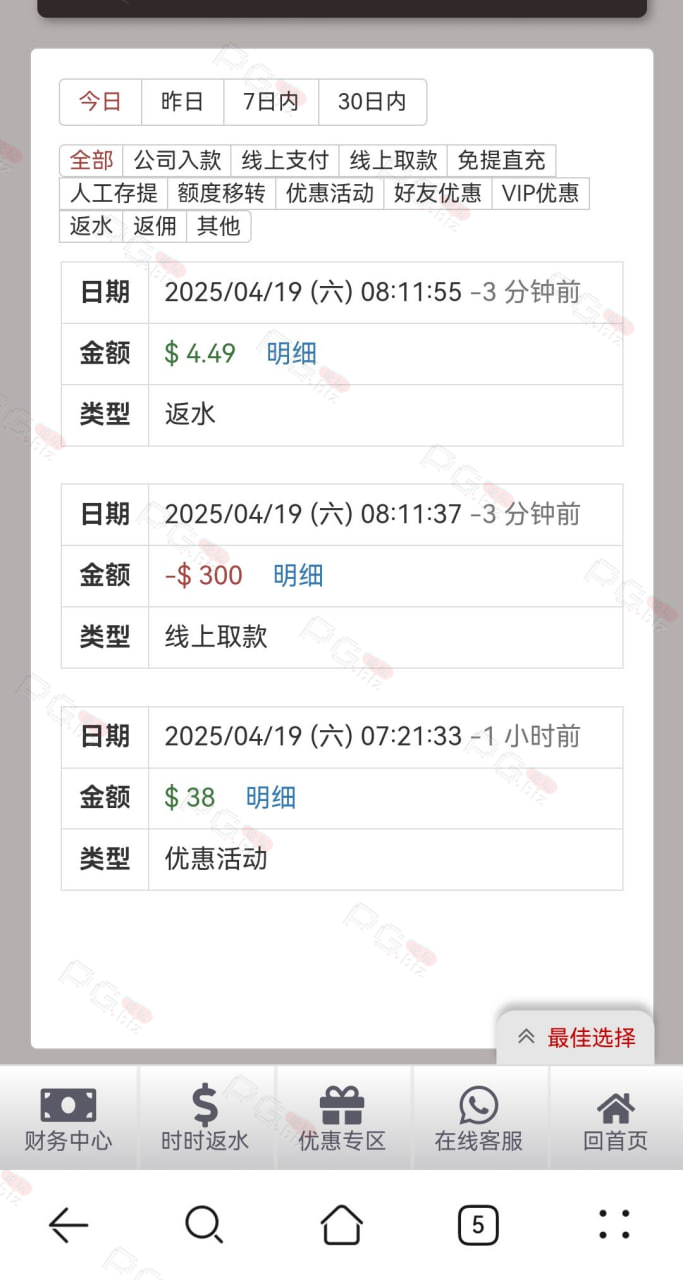Filter by 额度移转
This screenshot has width=683, height=1280.
point(221,193)
